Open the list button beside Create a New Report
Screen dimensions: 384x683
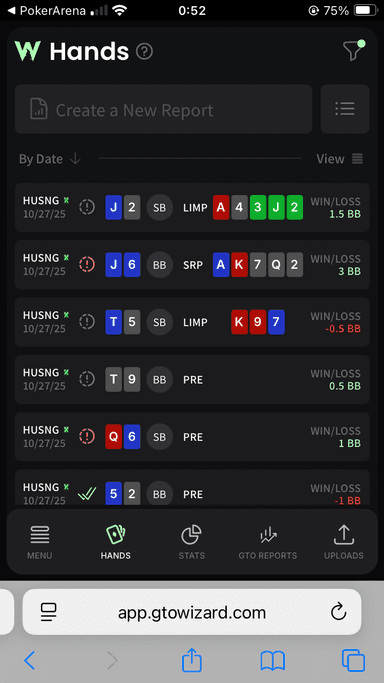pyautogui.click(x=345, y=109)
